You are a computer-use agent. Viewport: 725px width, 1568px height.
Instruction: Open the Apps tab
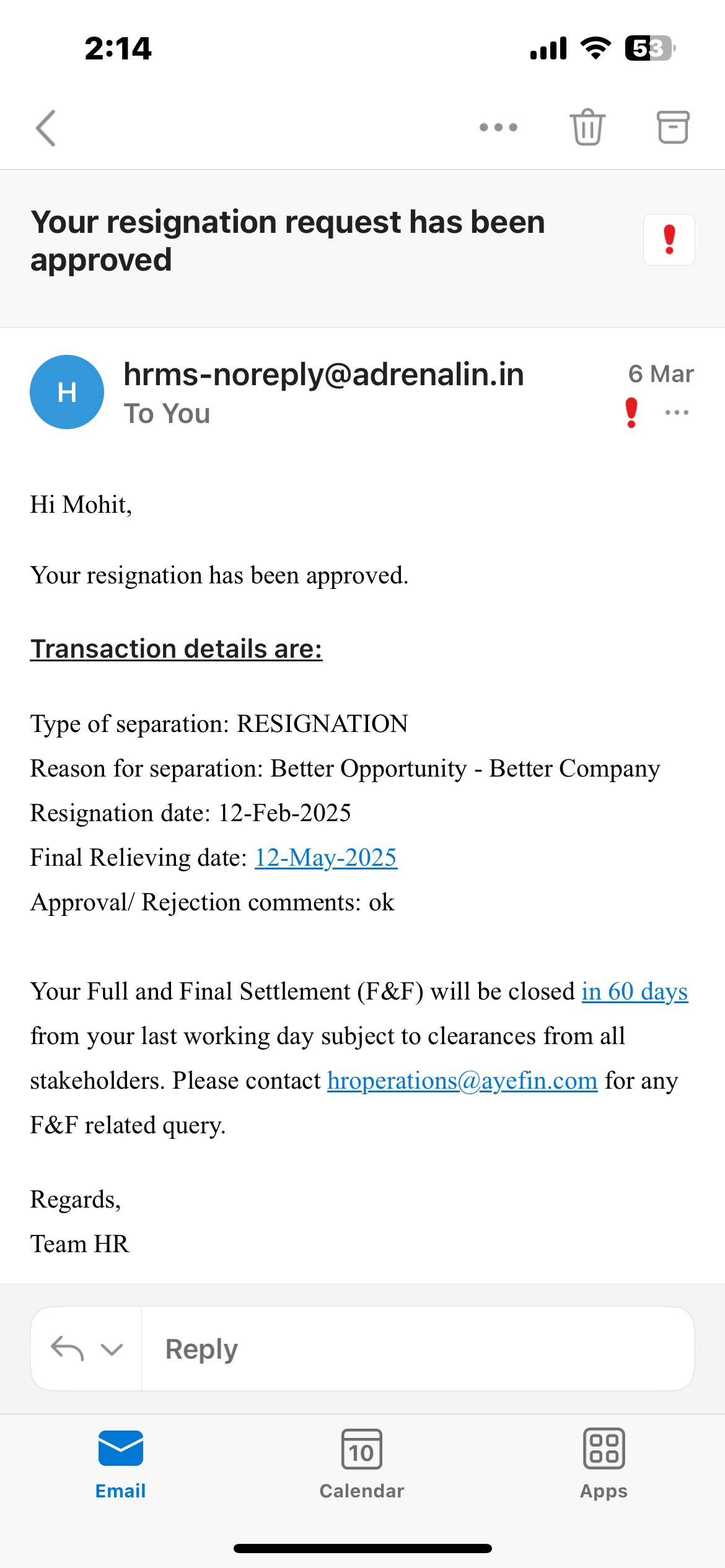604,1464
